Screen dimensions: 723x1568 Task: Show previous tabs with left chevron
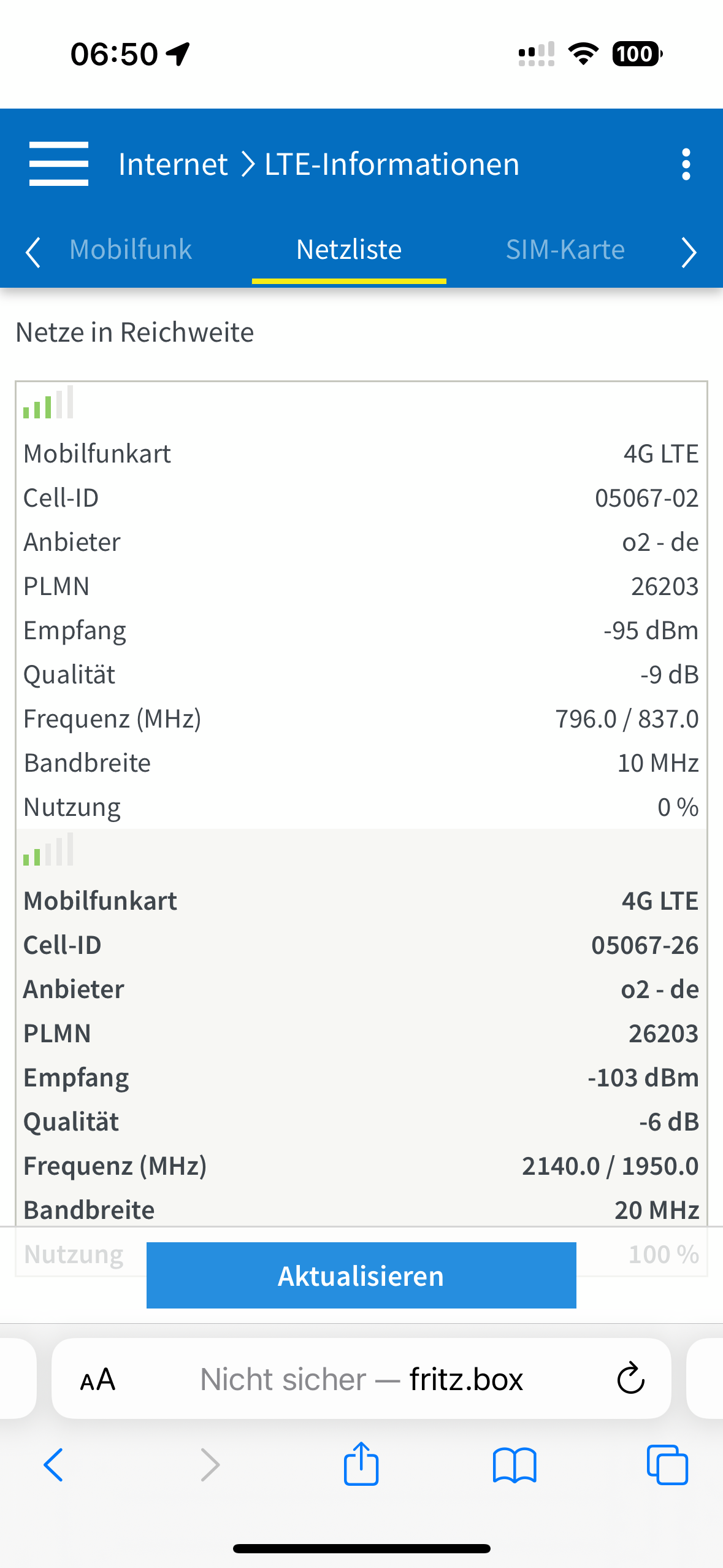tap(33, 252)
